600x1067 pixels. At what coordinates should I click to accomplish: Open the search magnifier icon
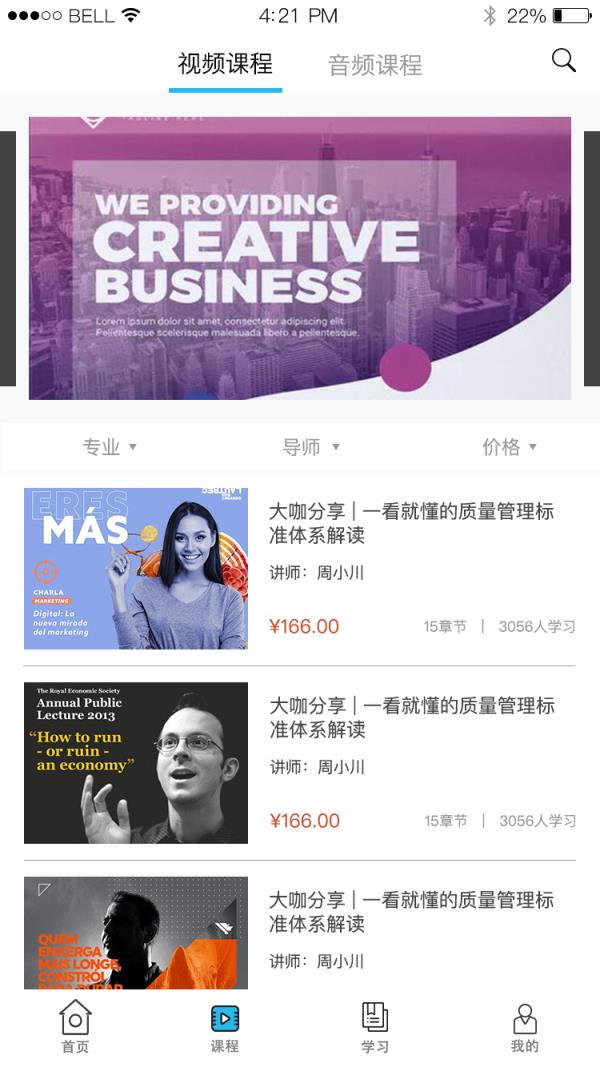tap(563, 61)
